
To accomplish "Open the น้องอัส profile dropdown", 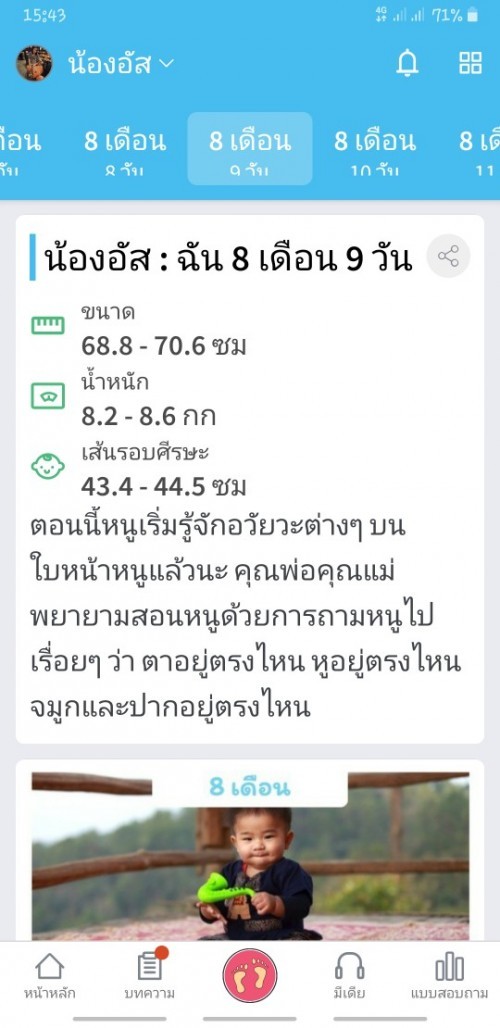I will 121,64.
